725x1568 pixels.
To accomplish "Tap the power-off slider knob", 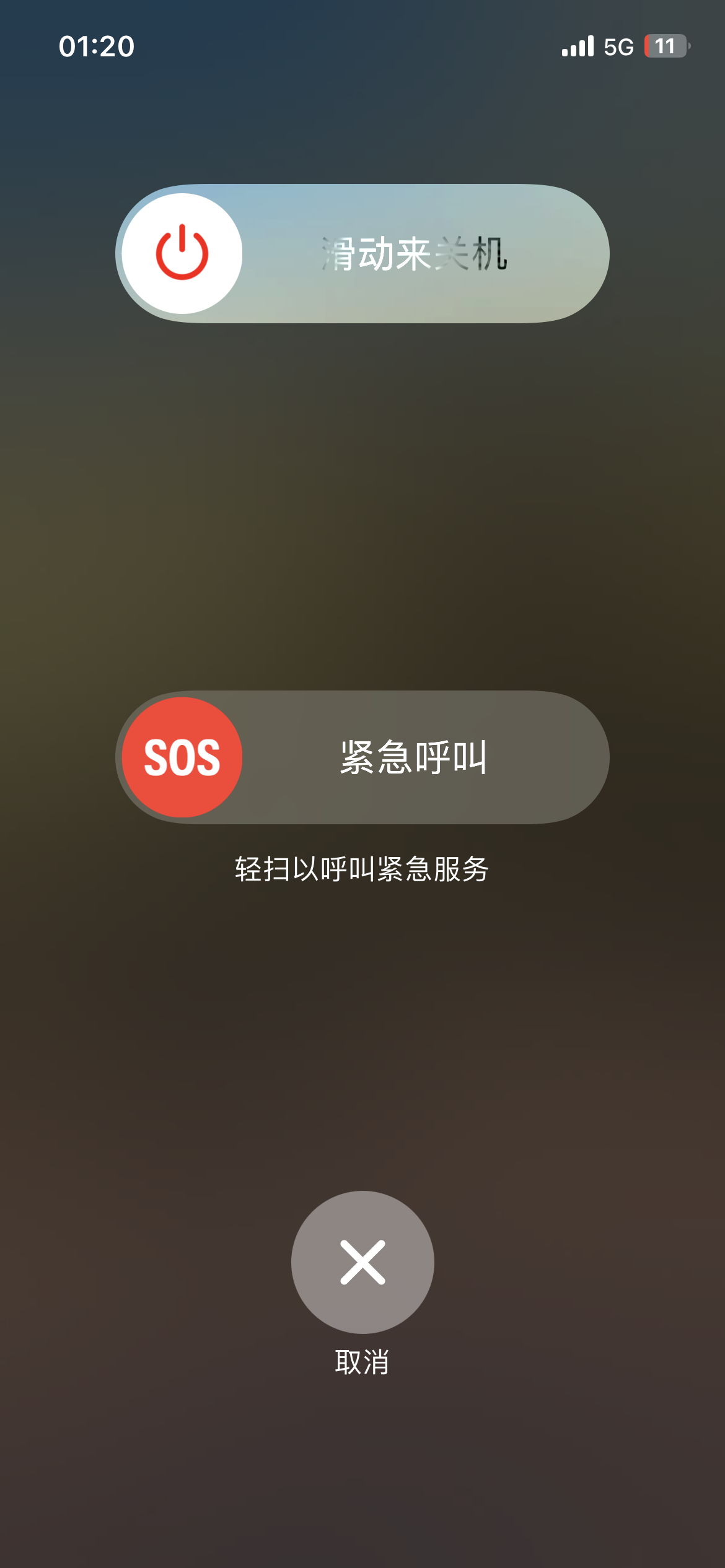I will tap(182, 253).
